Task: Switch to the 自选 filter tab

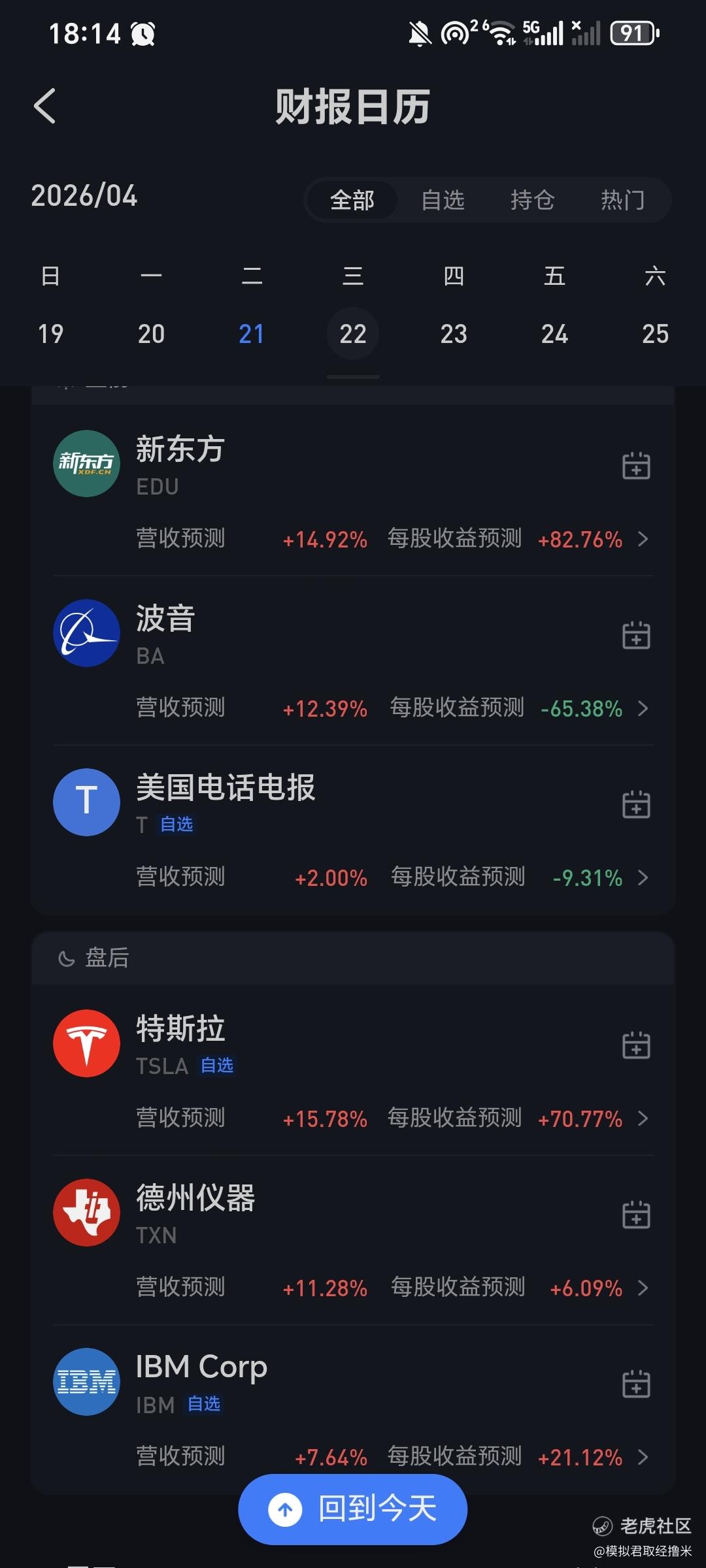Action: point(443,199)
